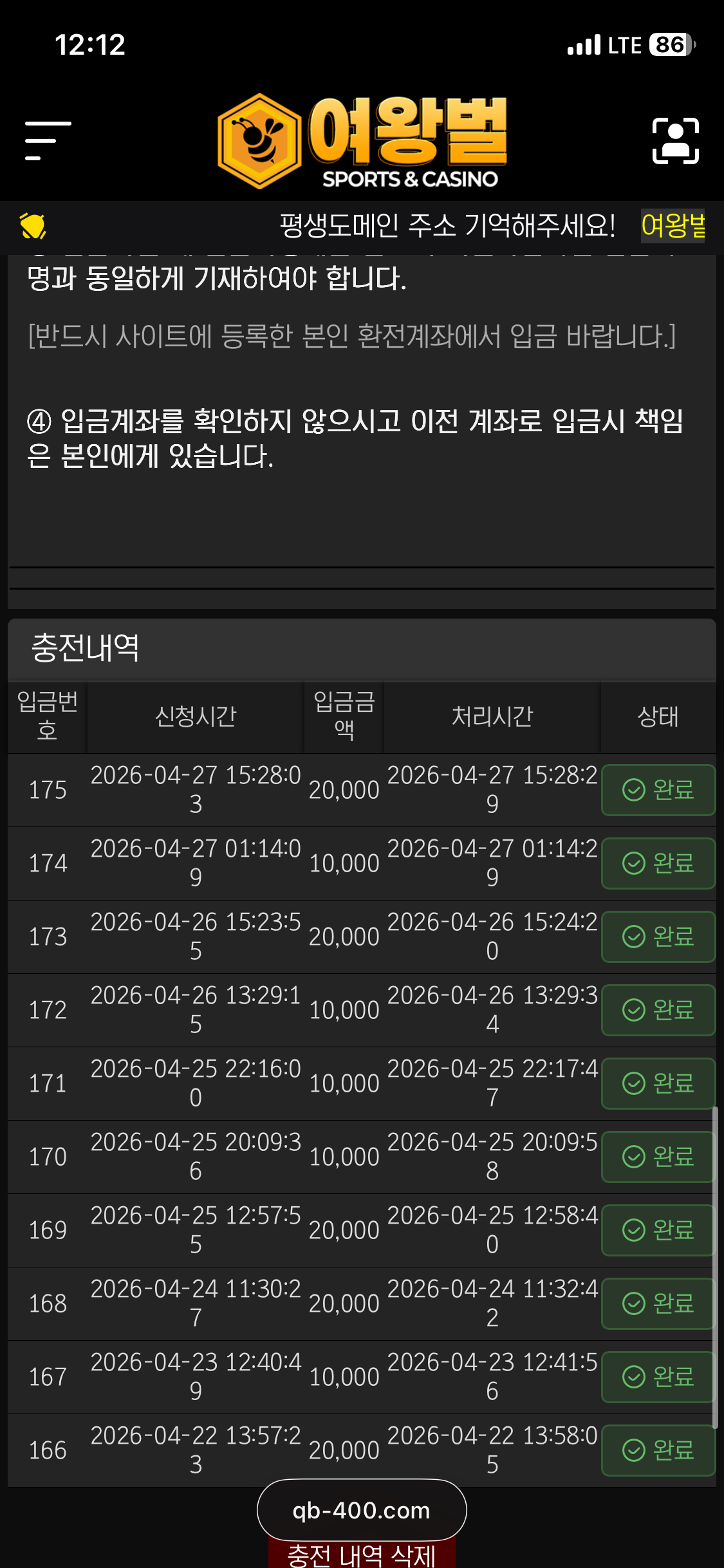Viewport: 724px width, 1568px height.
Task: Tap the qb-400.com address bar pill
Action: click(362, 1510)
